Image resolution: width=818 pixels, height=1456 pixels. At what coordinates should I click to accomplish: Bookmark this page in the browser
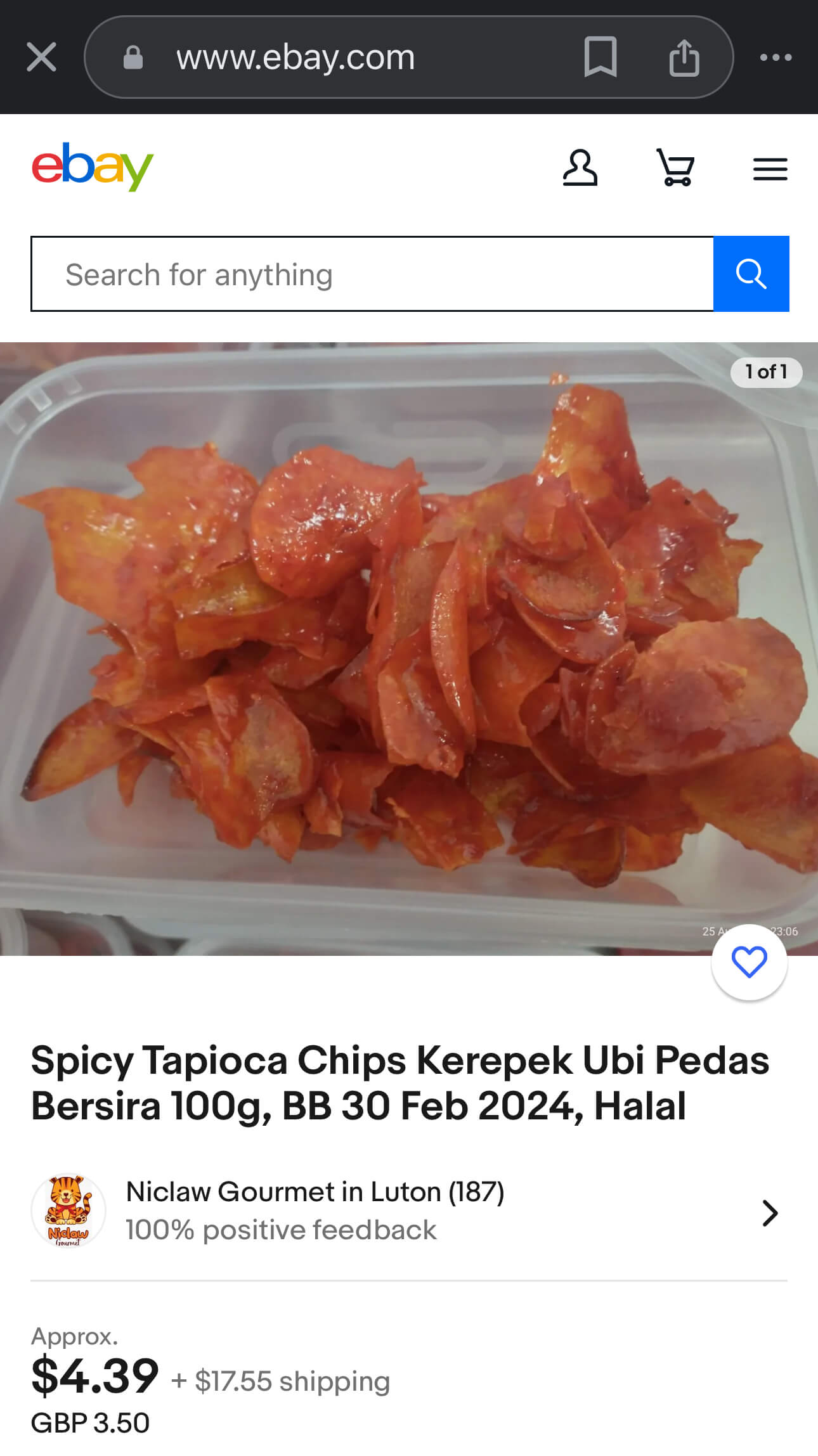(x=600, y=57)
